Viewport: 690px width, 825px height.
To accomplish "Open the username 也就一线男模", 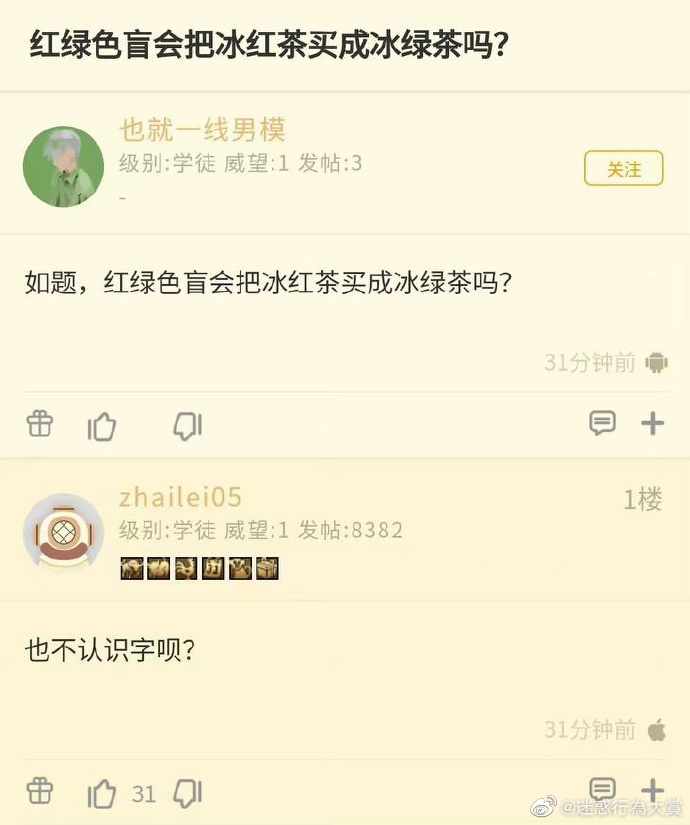I will pos(203,130).
